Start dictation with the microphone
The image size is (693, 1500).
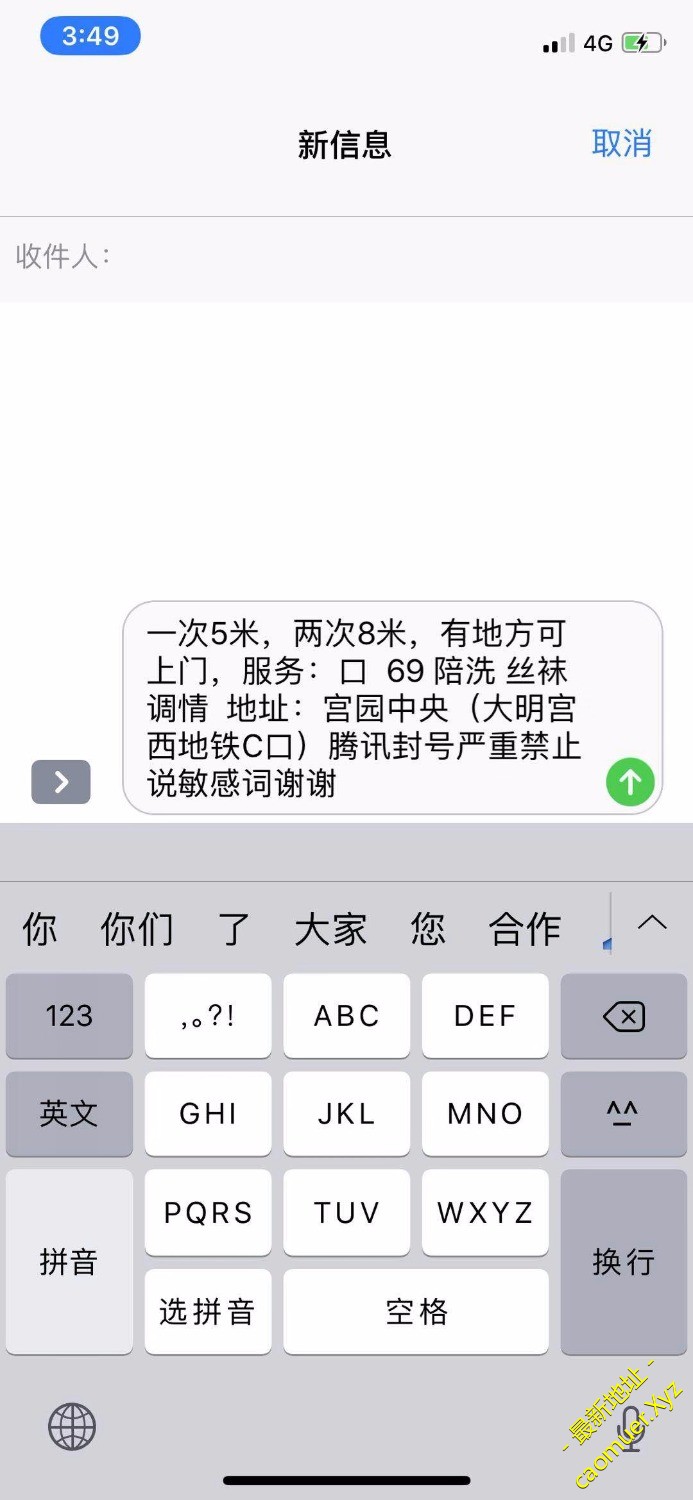point(629,1426)
